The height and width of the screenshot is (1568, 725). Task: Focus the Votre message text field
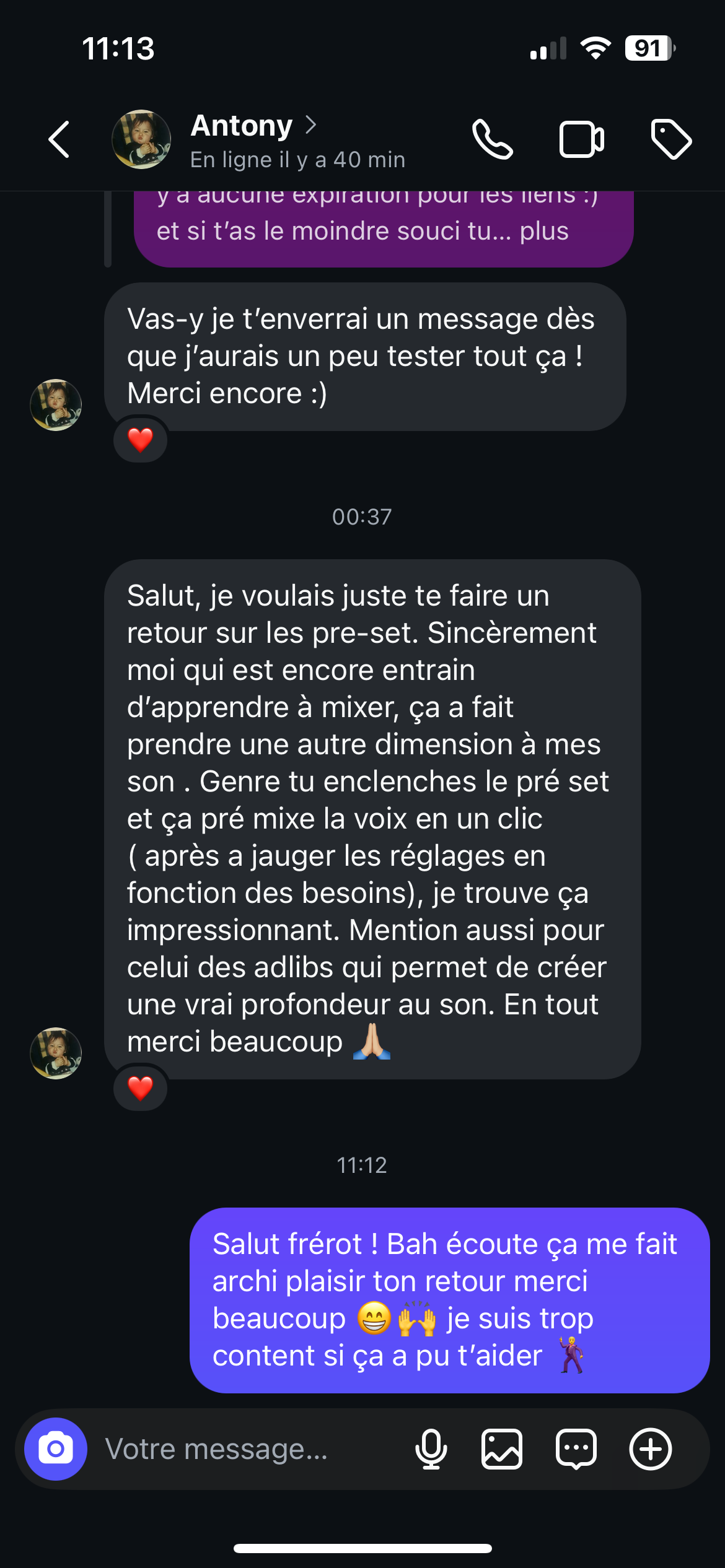248,1449
